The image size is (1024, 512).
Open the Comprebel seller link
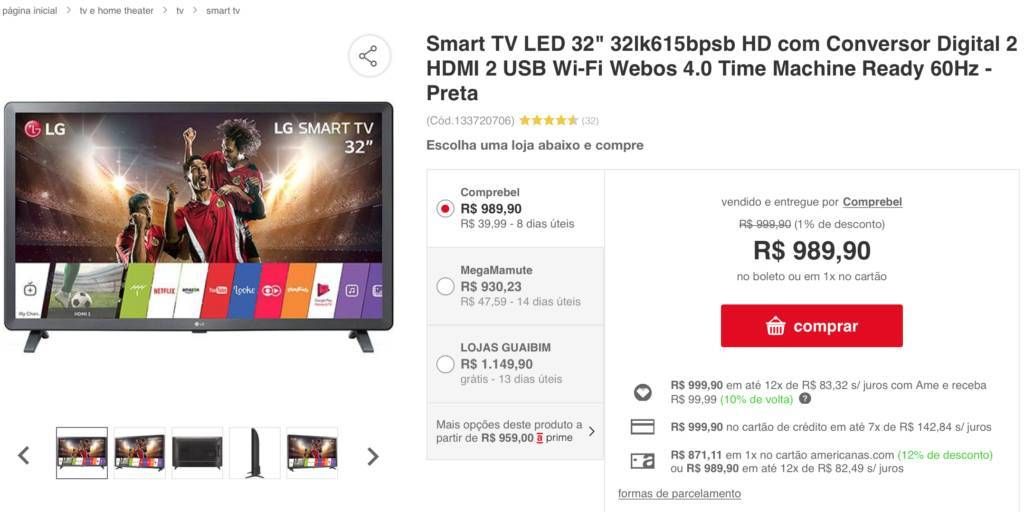point(872,202)
